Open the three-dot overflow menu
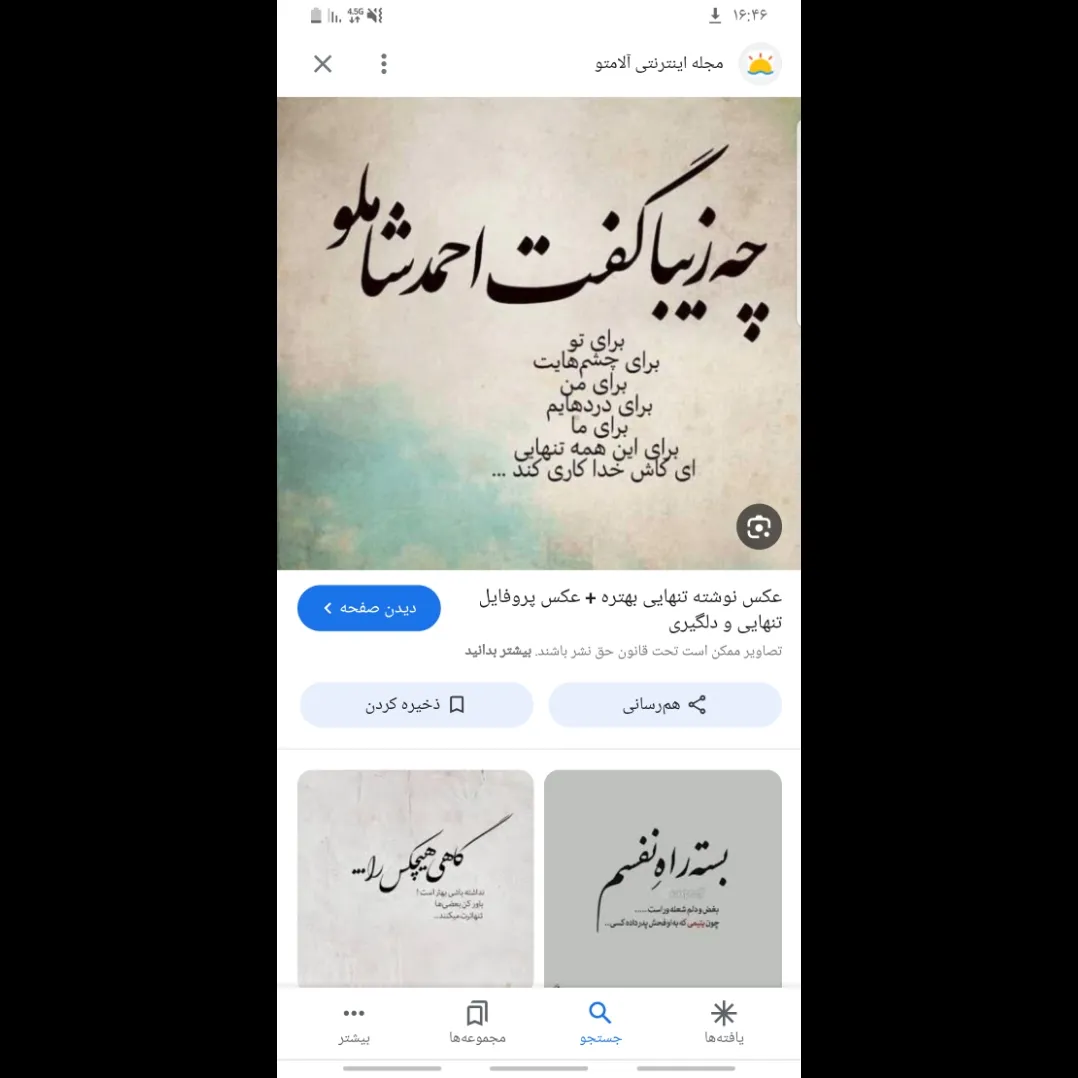Image resolution: width=1078 pixels, height=1078 pixels. (383, 65)
